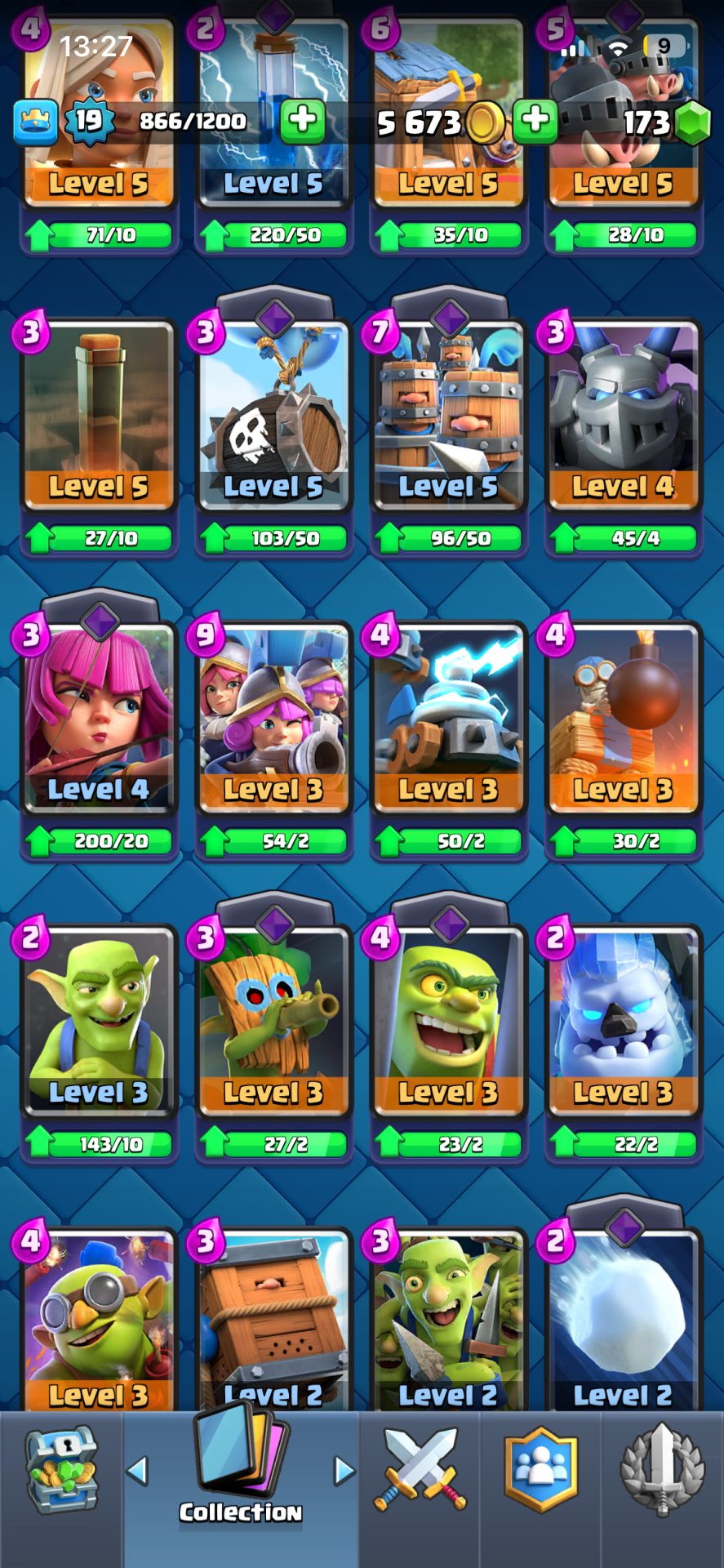Open the Goblins card with 143/10 progress
The height and width of the screenshot is (1568, 724).
click(98, 1021)
